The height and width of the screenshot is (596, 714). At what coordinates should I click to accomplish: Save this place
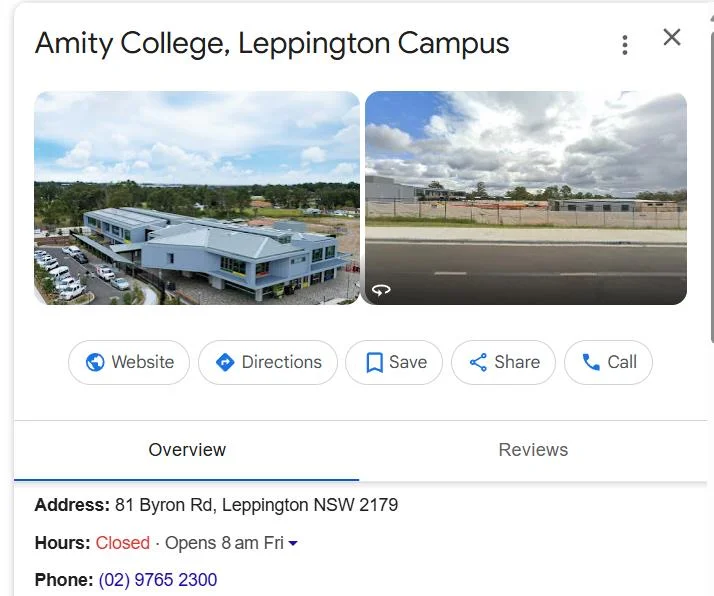[394, 362]
